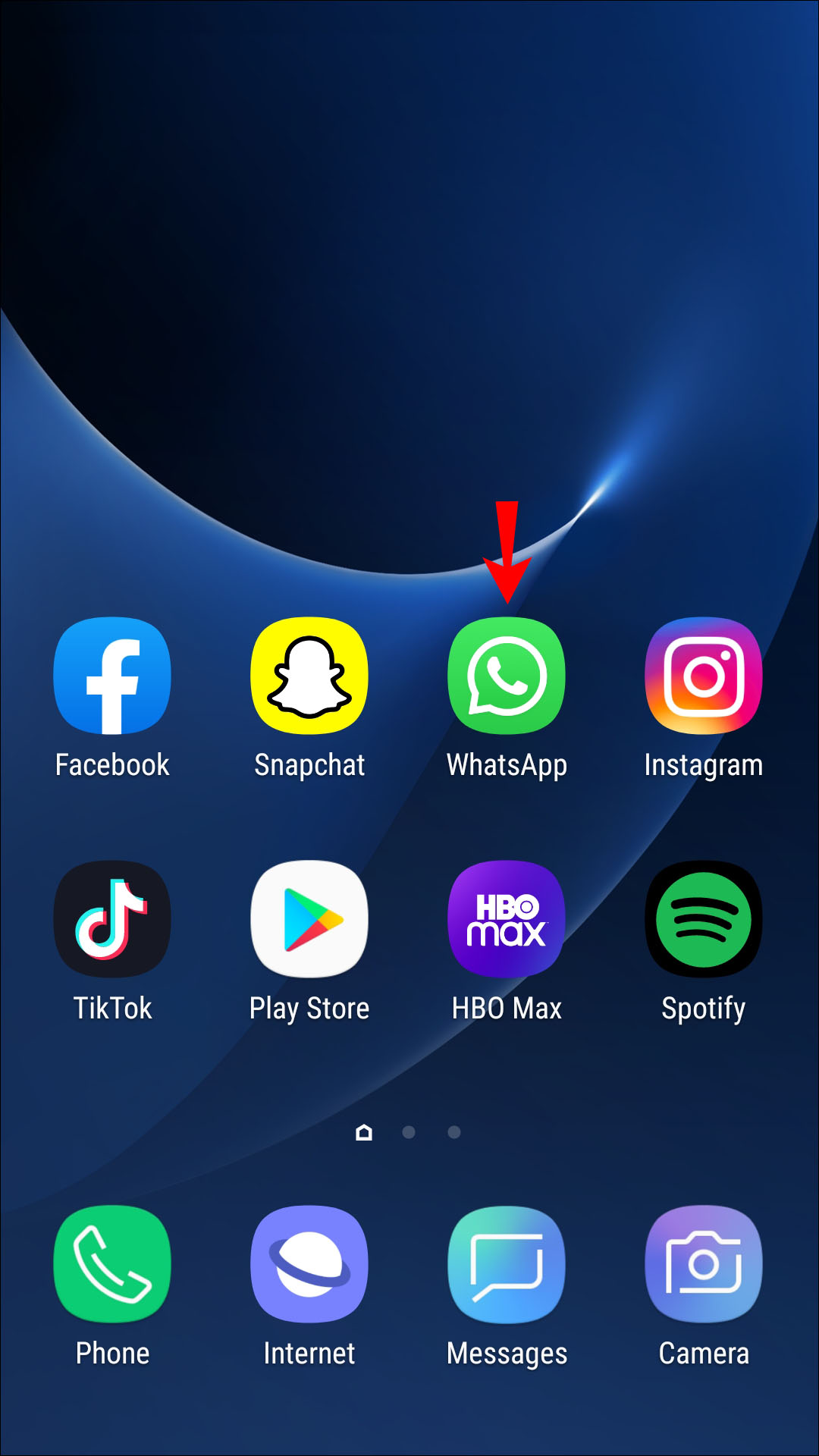
Task: Launch the Camera
Action: [x=704, y=1263]
